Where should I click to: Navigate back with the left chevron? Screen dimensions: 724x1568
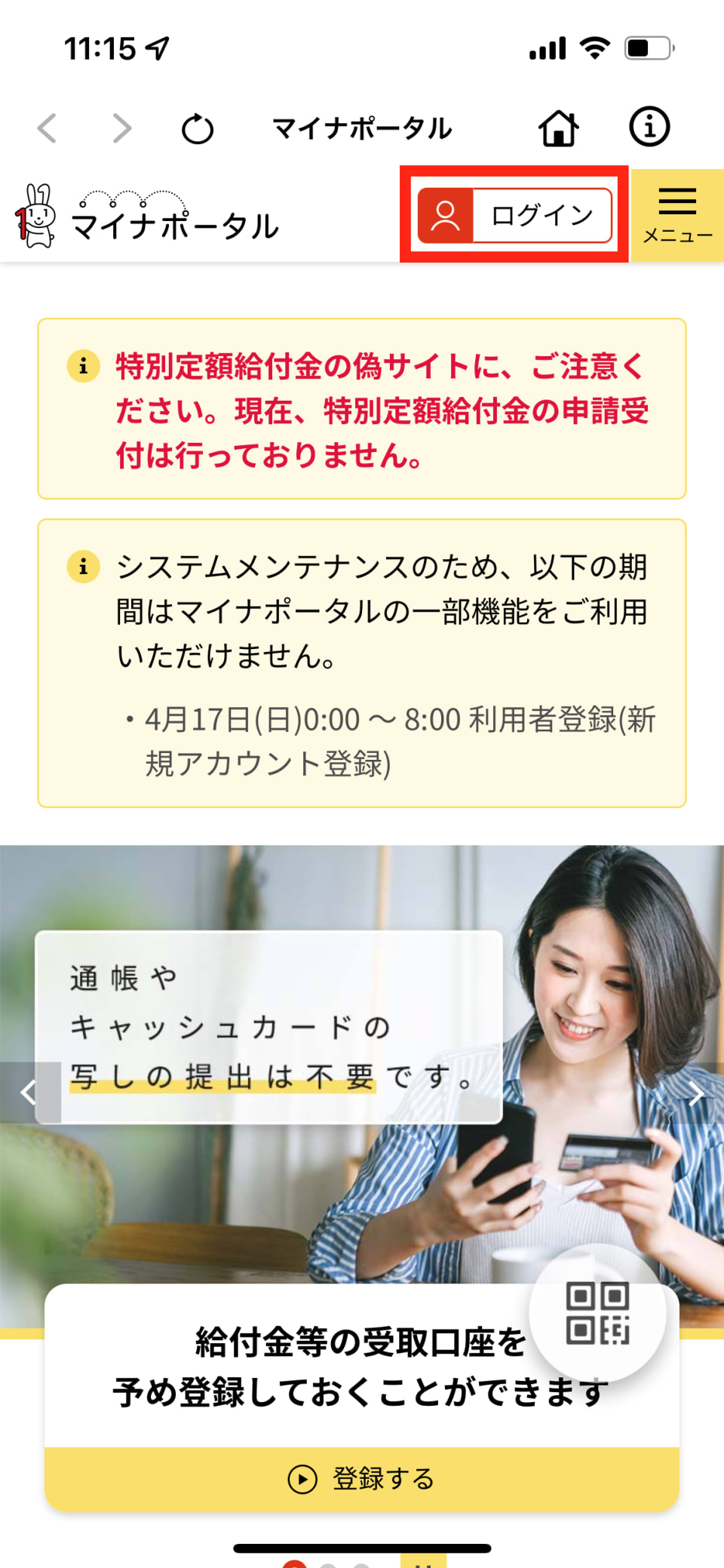click(47, 128)
